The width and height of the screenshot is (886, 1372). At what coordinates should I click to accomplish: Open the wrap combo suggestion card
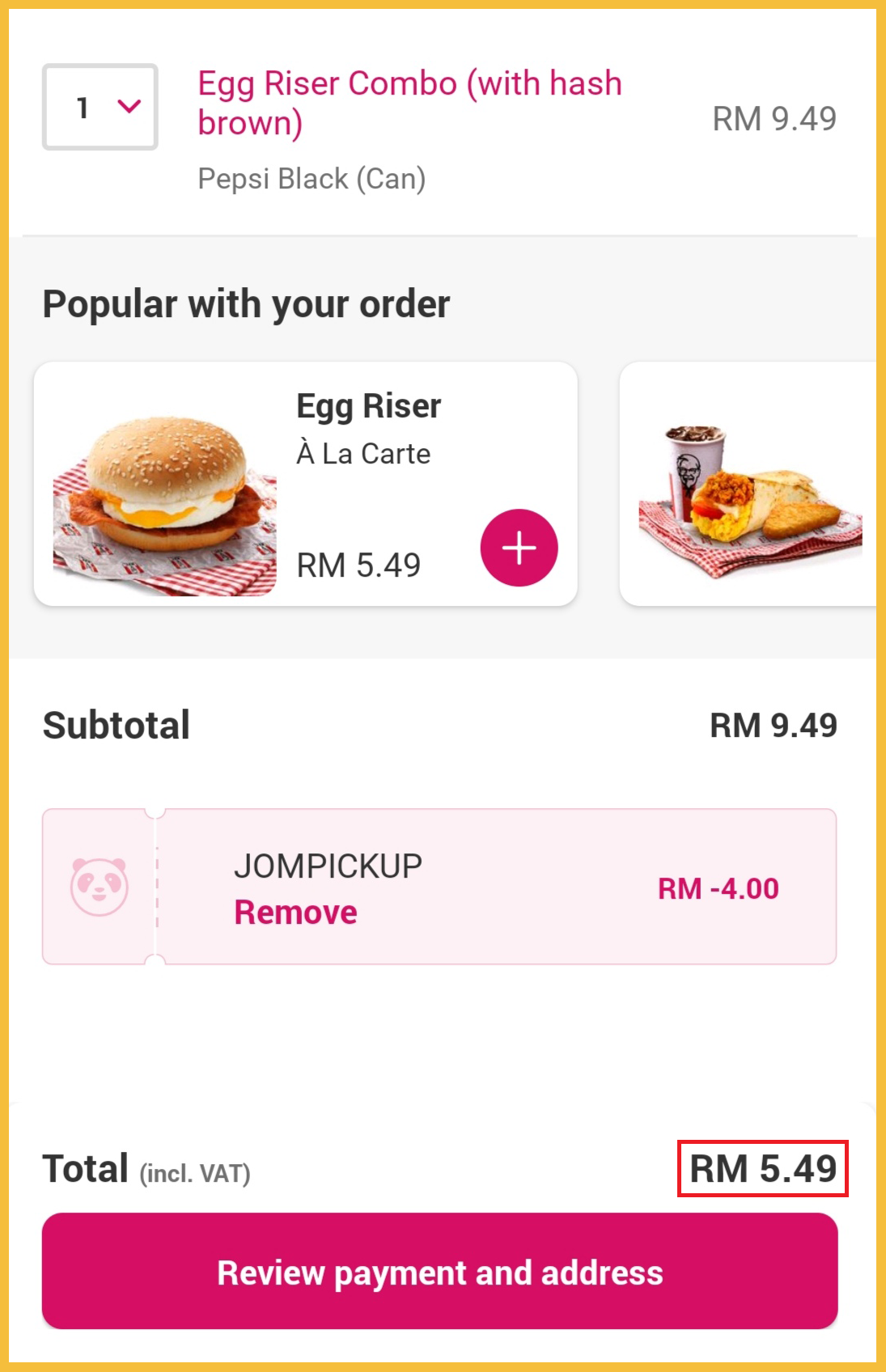(748, 484)
